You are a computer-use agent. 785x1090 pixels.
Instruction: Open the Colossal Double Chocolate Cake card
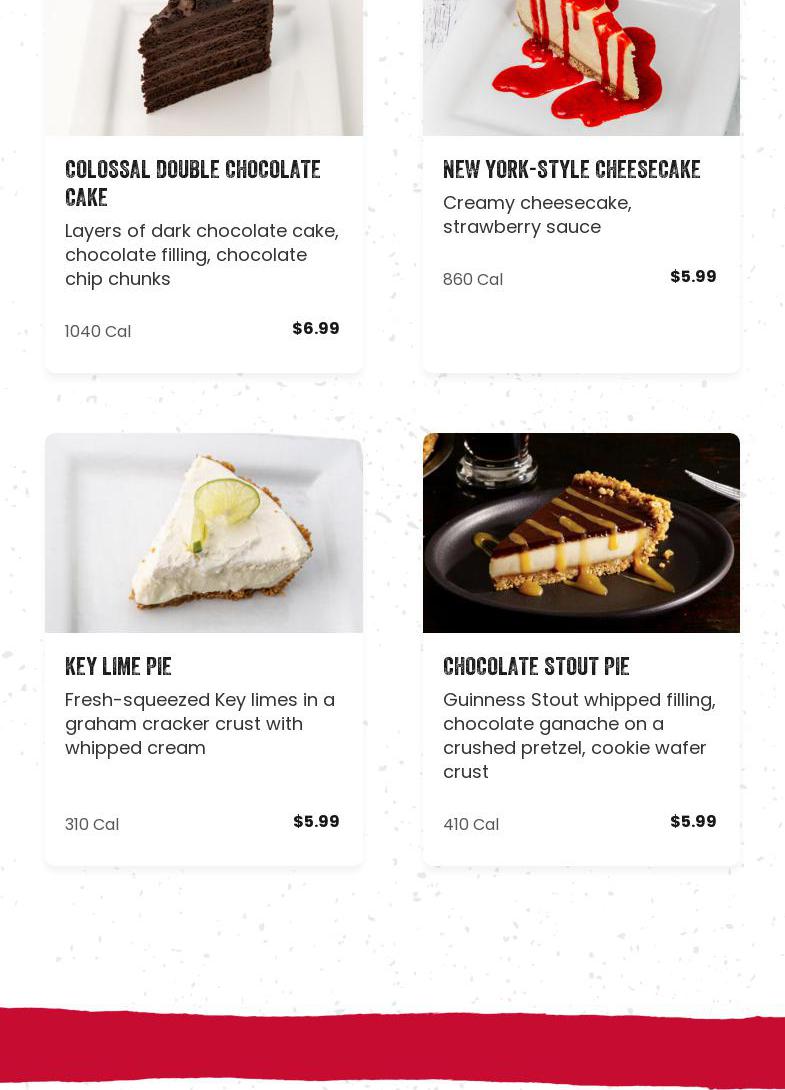click(192, 183)
